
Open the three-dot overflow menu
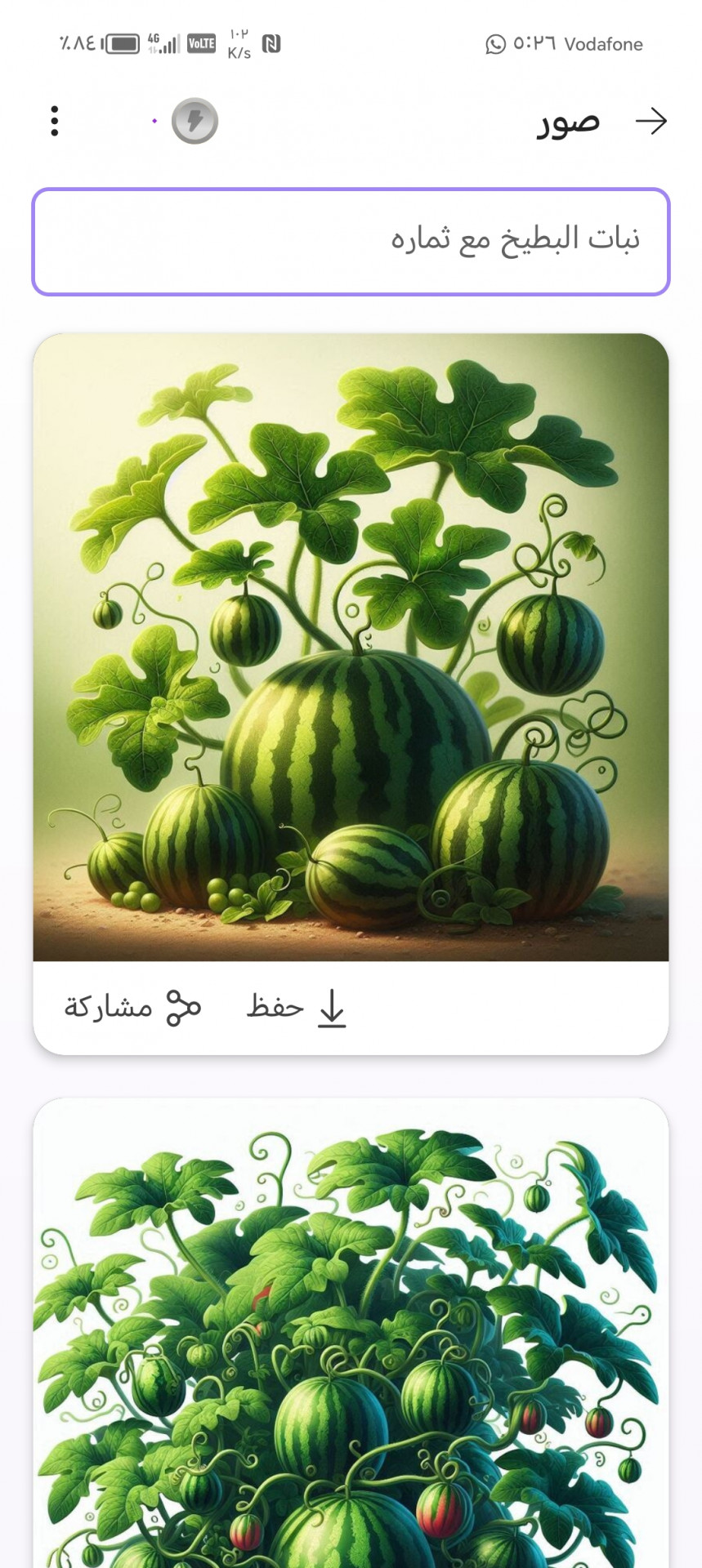pyautogui.click(x=55, y=121)
